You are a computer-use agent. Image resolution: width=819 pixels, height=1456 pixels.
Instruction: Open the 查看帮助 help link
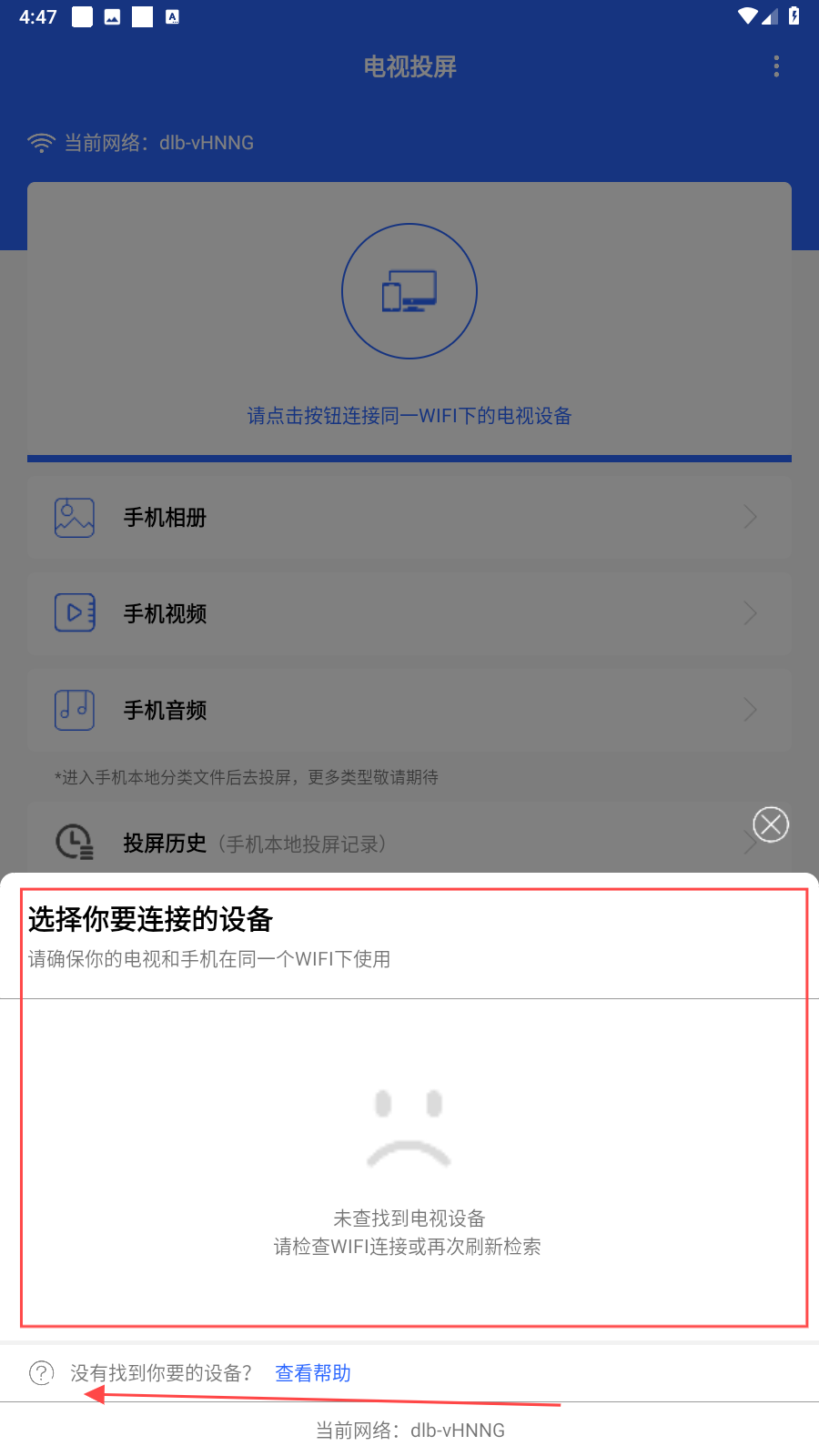point(313,1373)
